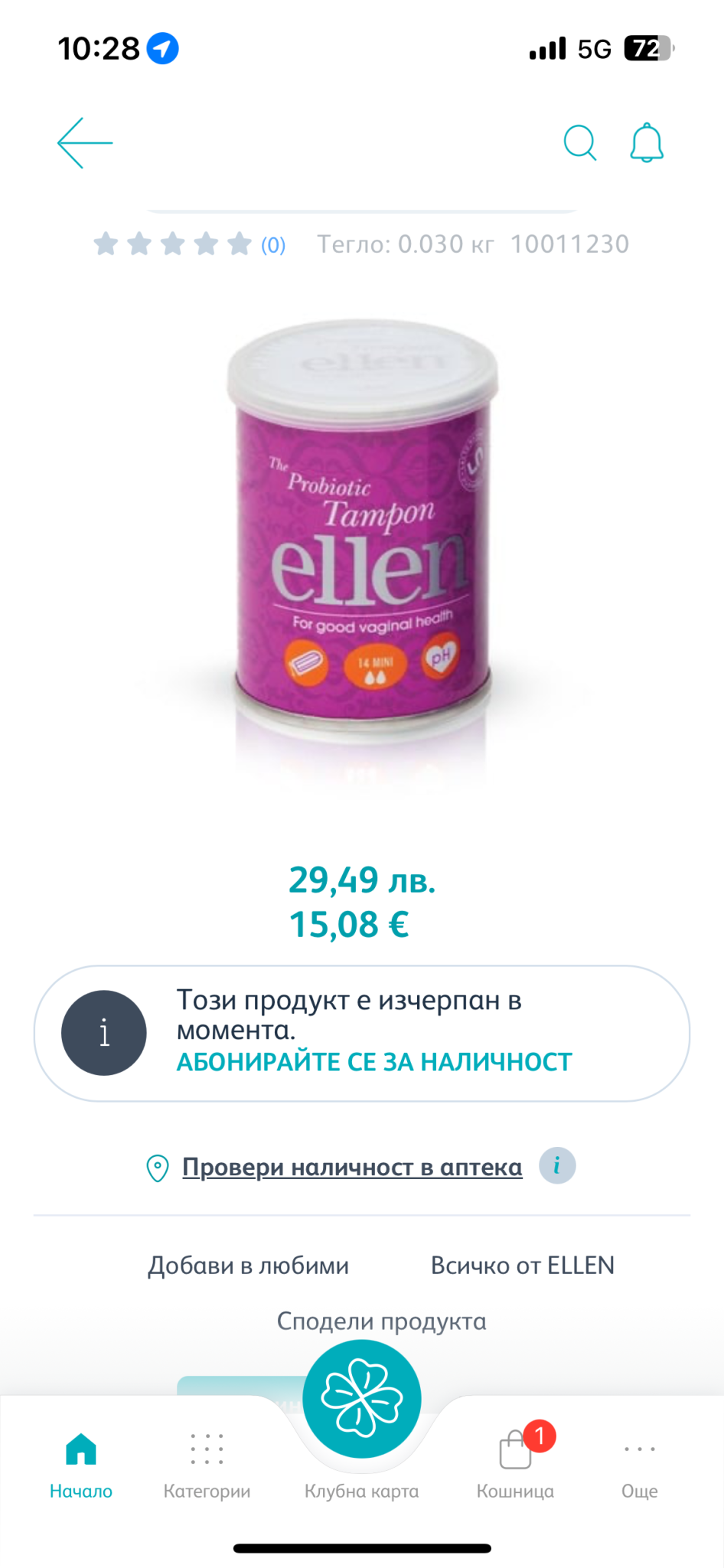Tap info icon beside pharmacy availability
724x1568 pixels.
557,1166
